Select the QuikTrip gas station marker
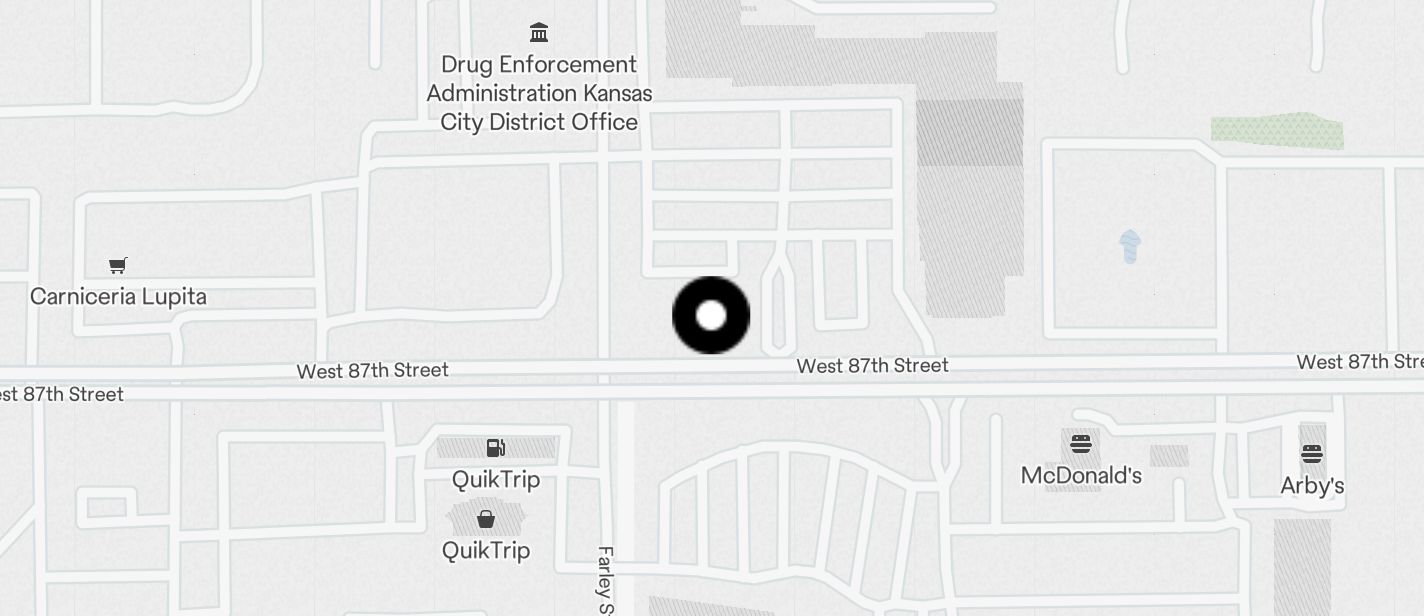 (495, 448)
